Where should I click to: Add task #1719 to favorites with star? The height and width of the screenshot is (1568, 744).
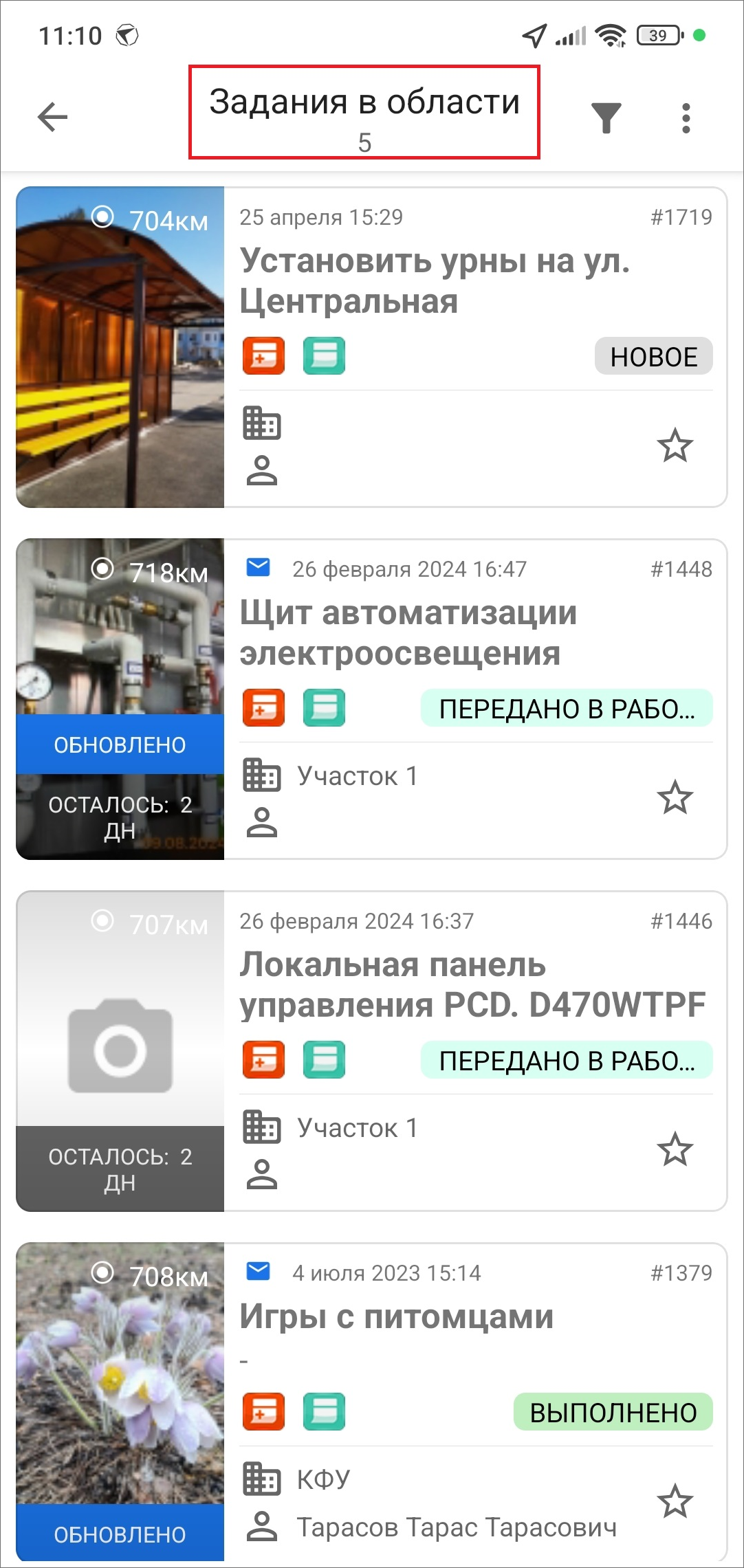675,445
